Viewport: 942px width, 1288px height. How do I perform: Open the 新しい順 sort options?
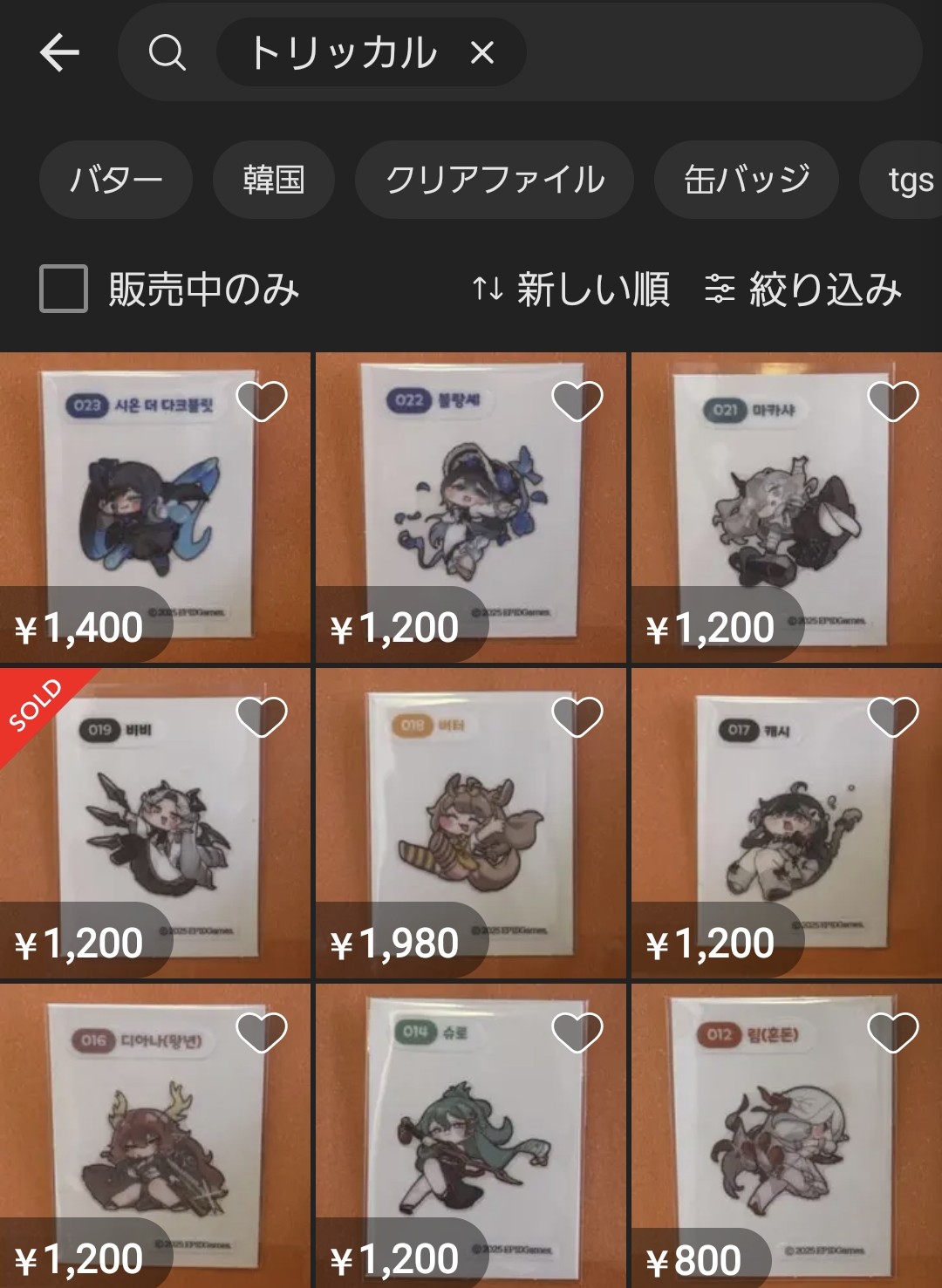[571, 289]
